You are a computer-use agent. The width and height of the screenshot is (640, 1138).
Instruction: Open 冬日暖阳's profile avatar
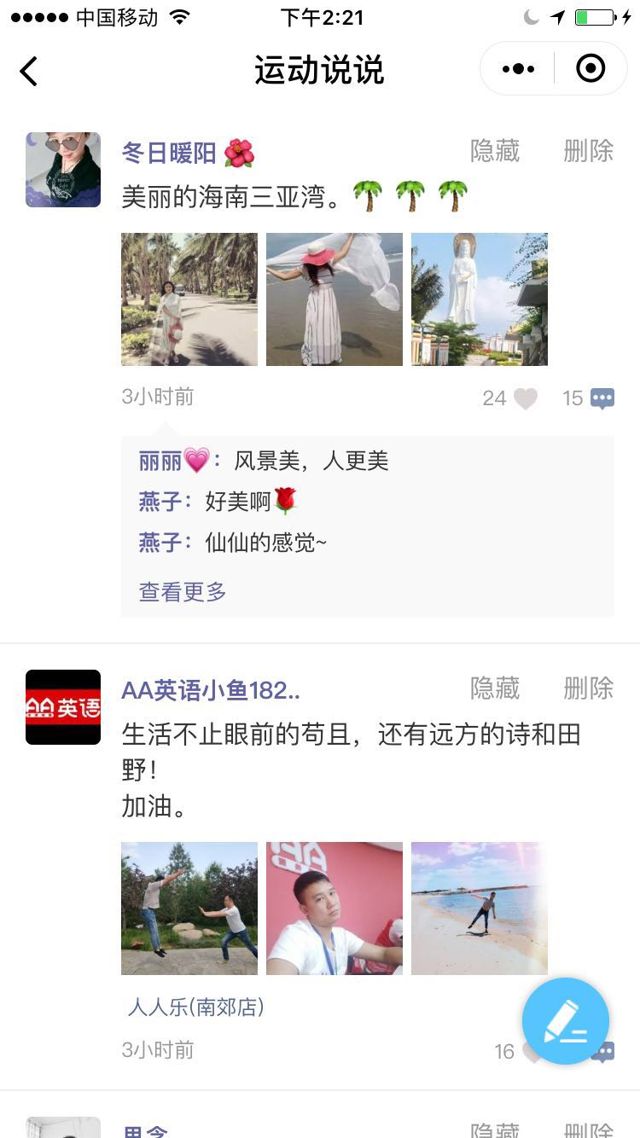(63, 170)
